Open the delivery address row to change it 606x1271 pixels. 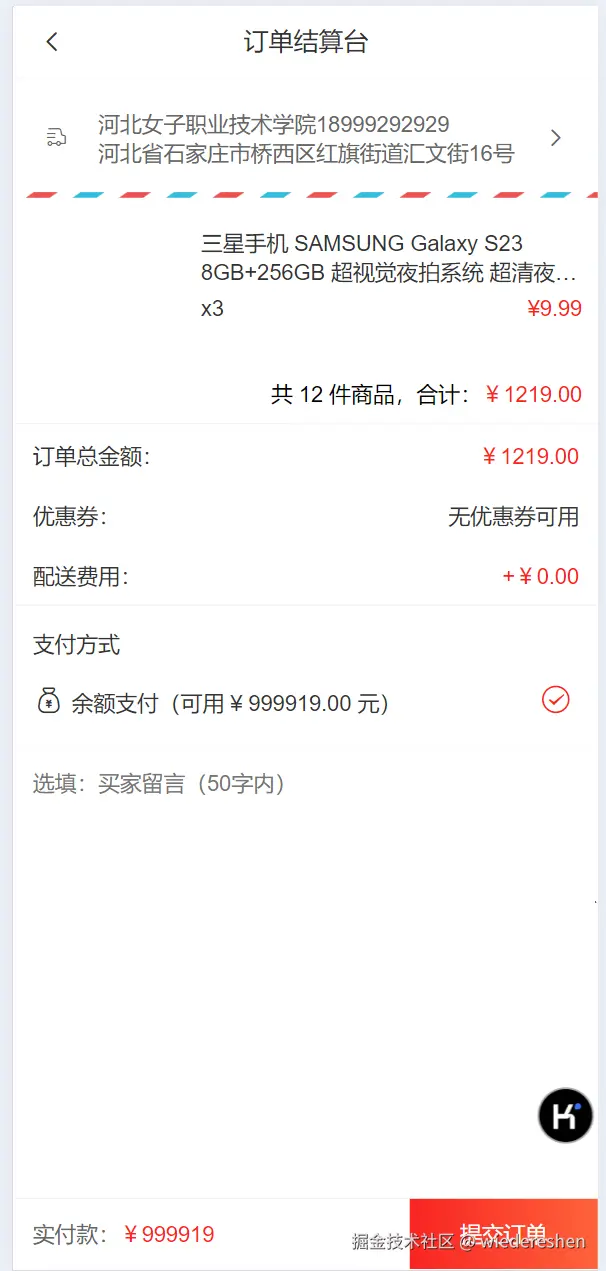[x=305, y=139]
